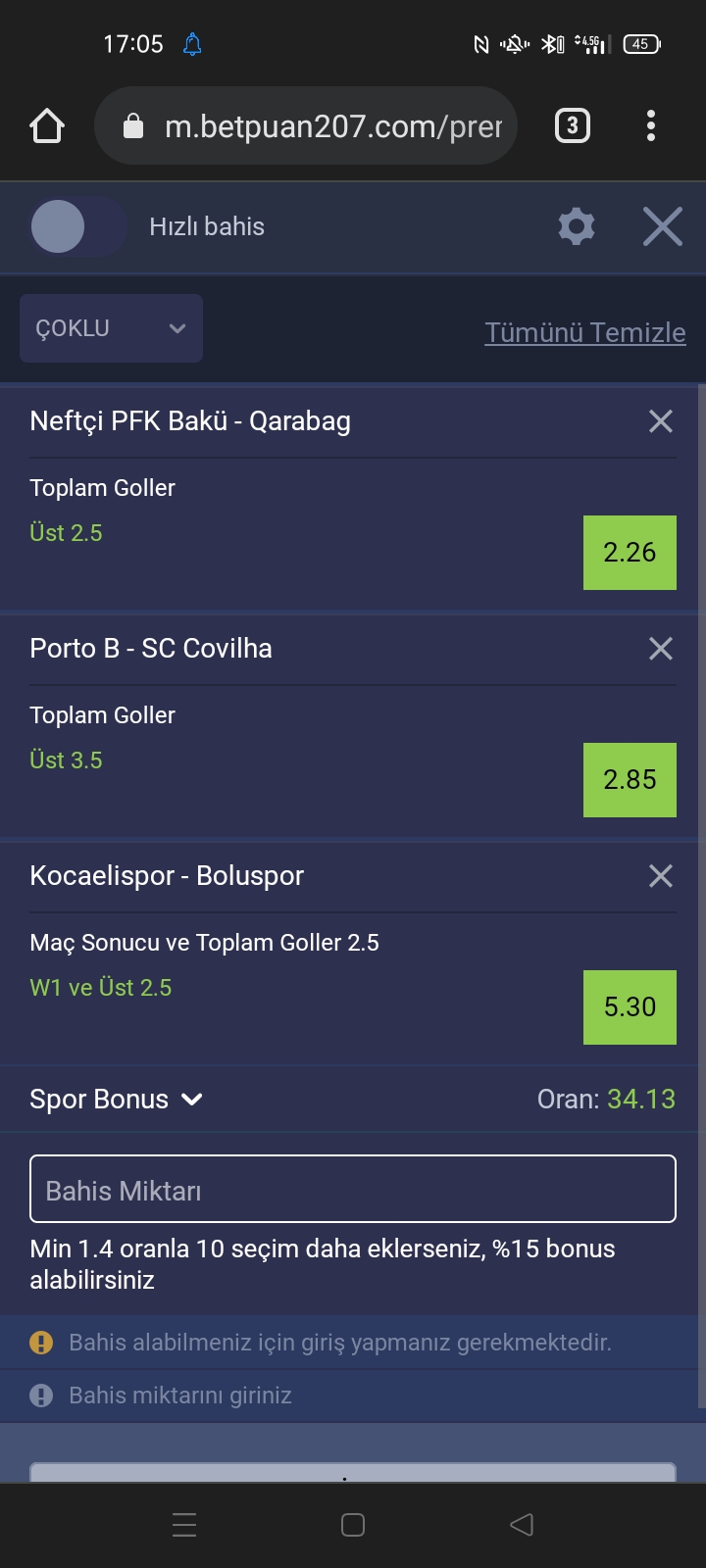The height and width of the screenshot is (1568, 706).
Task: Remove the Kocaelispor - Boluspor selection
Action: (661, 876)
